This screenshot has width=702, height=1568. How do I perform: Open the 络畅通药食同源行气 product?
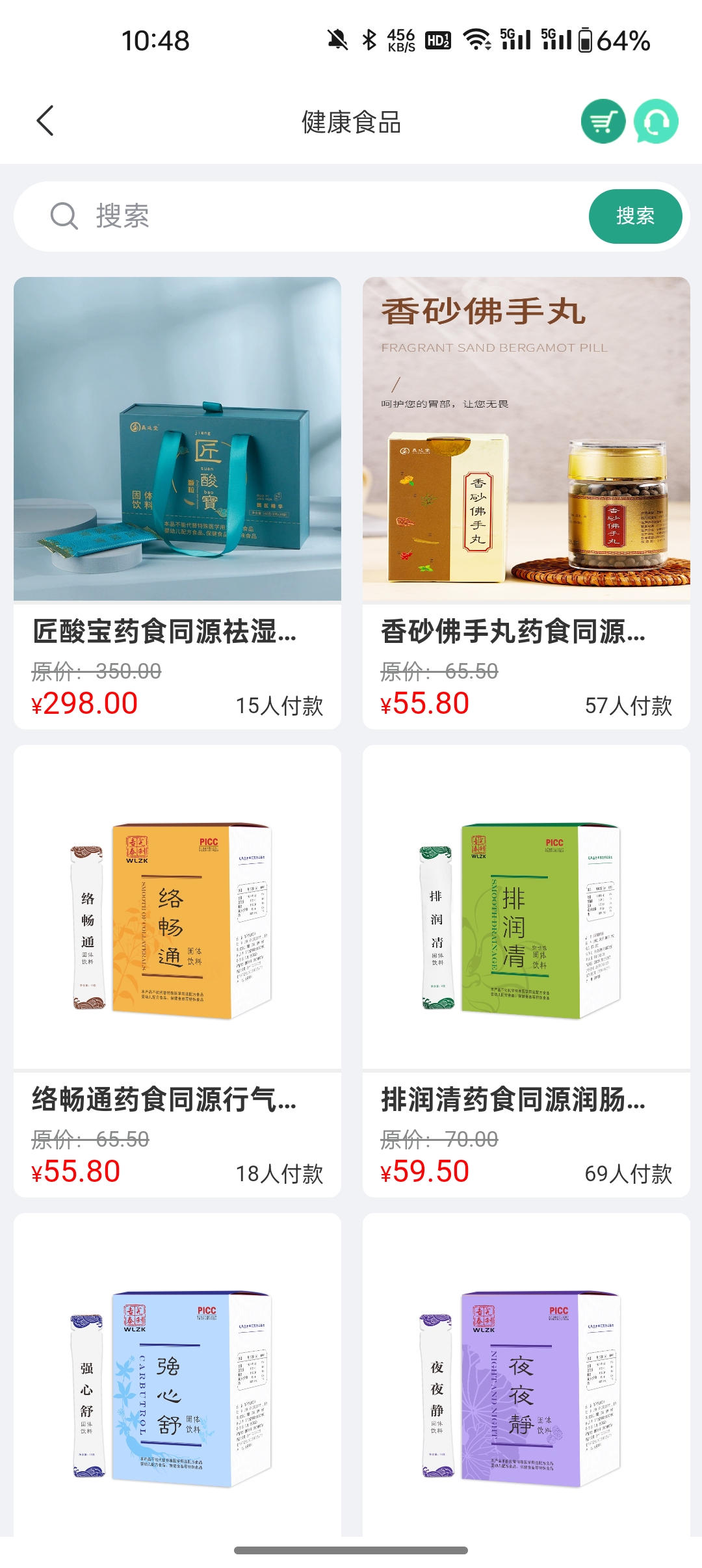click(177, 971)
